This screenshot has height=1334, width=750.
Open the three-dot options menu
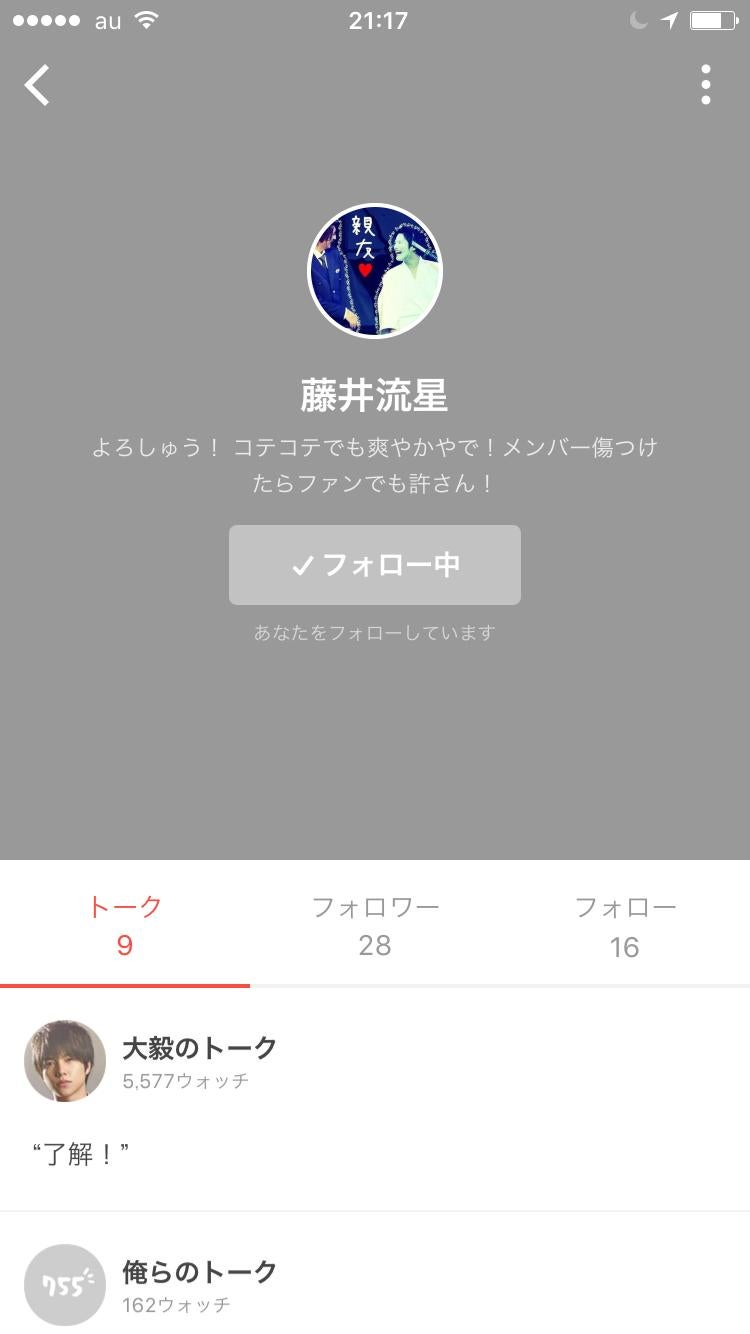tap(707, 85)
